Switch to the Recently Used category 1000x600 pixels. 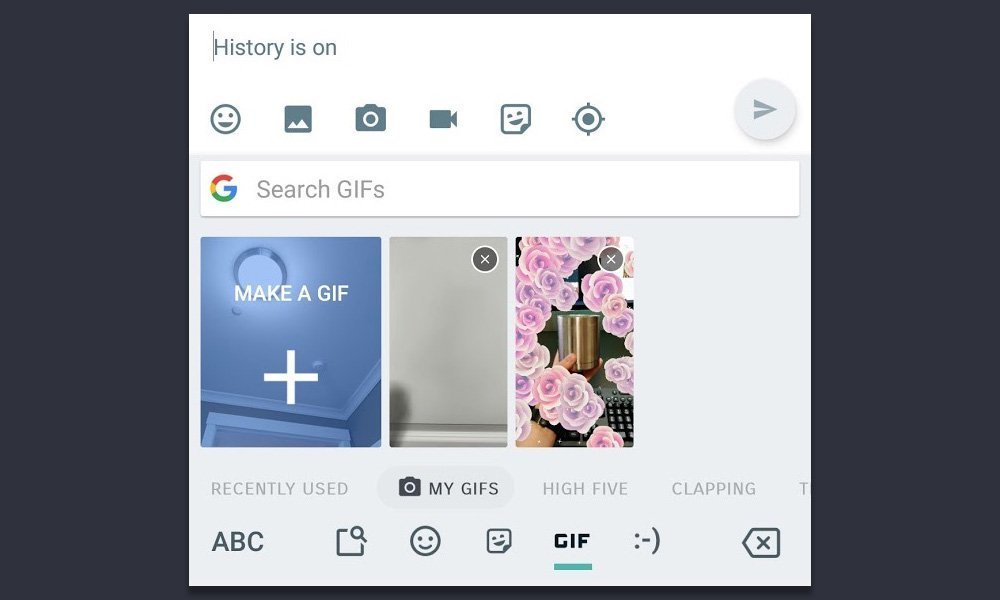pos(279,489)
